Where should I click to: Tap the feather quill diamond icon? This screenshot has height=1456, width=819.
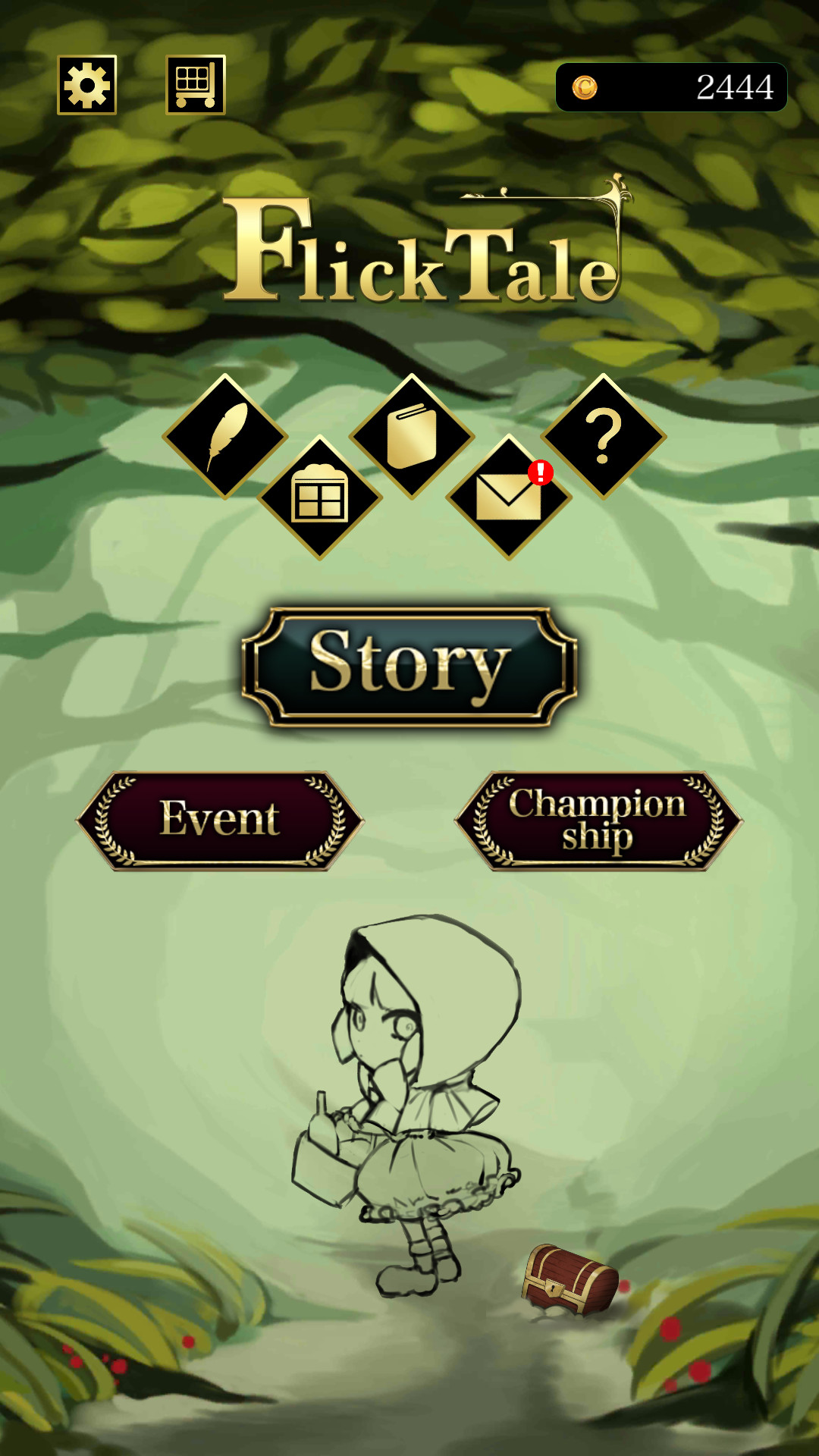(x=225, y=436)
